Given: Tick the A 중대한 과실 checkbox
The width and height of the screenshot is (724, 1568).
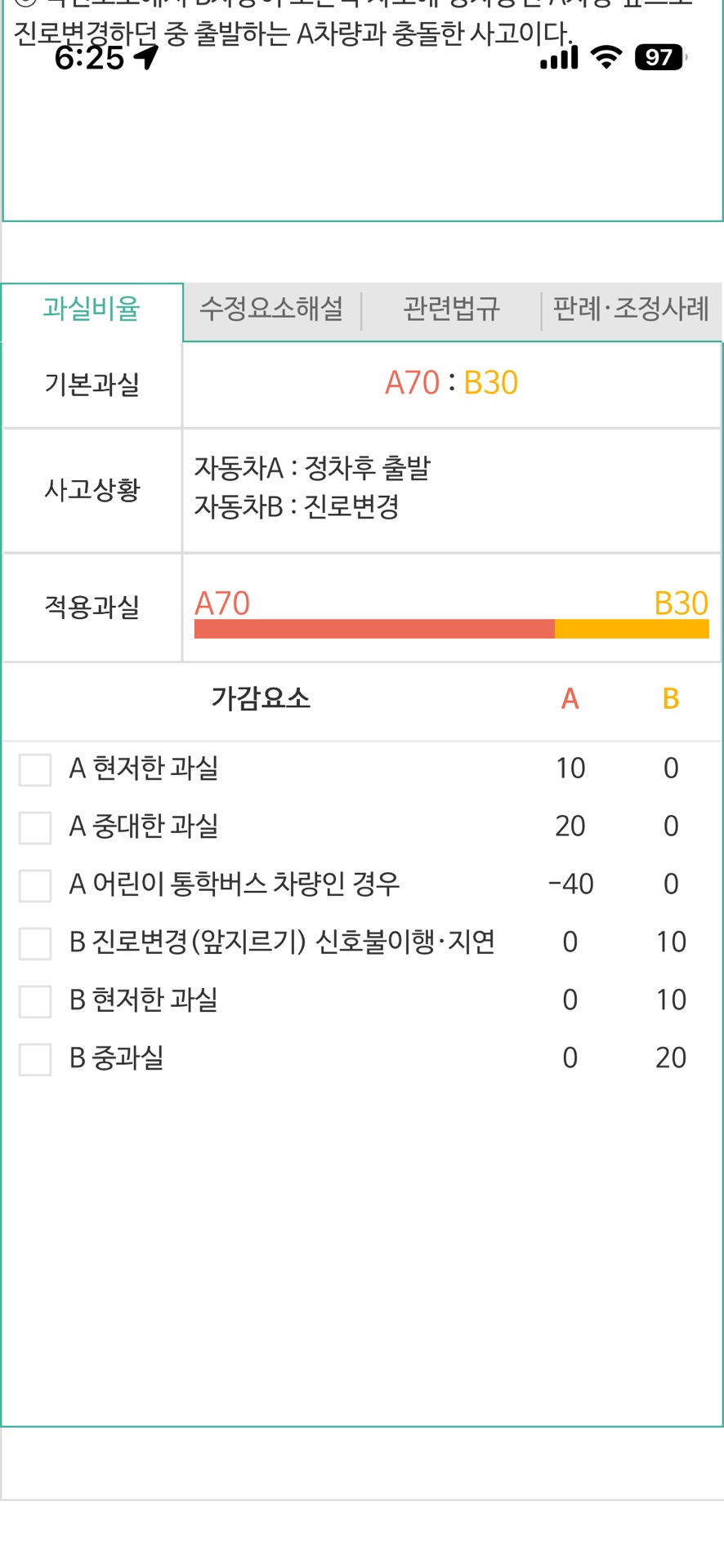Looking at the screenshot, I should point(35,827).
